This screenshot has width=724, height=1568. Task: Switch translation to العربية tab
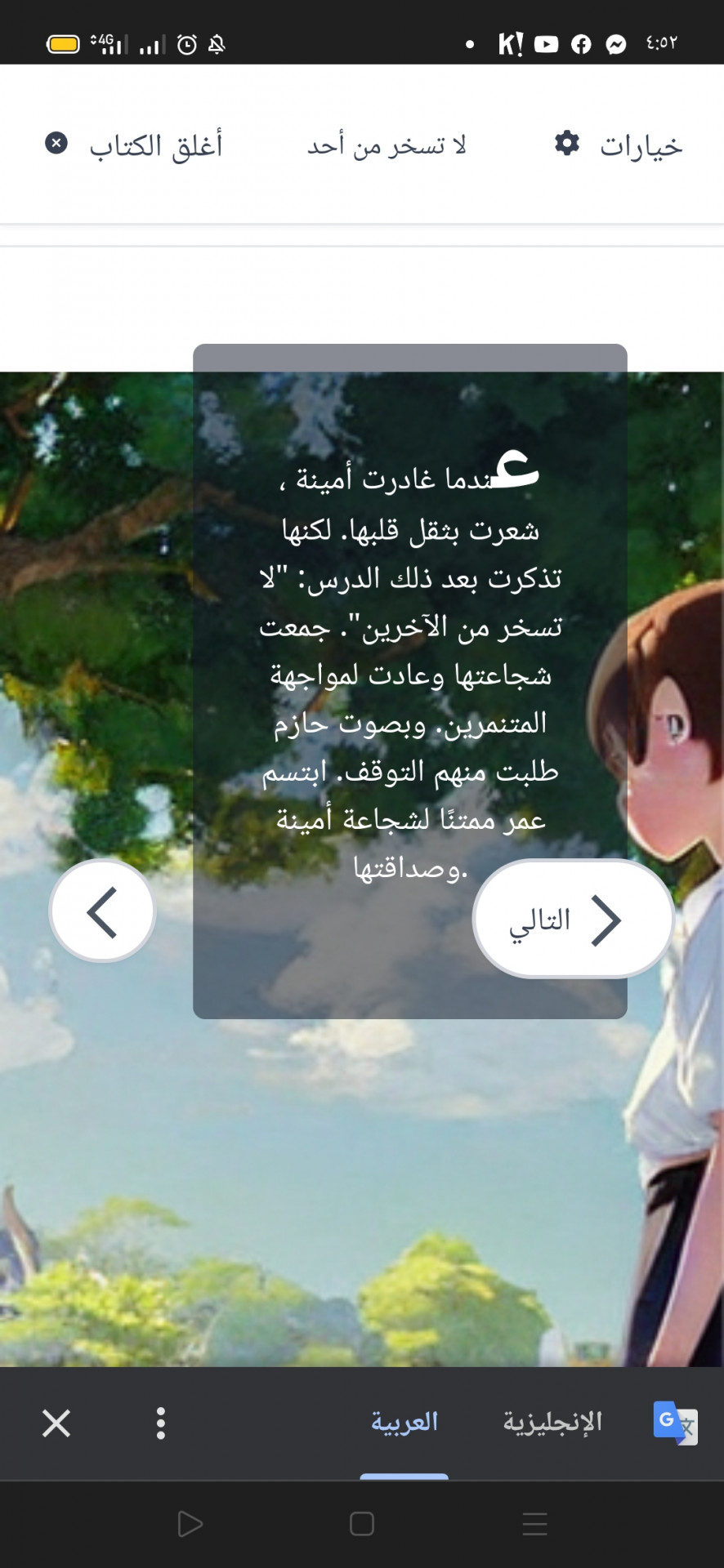[x=404, y=1423]
